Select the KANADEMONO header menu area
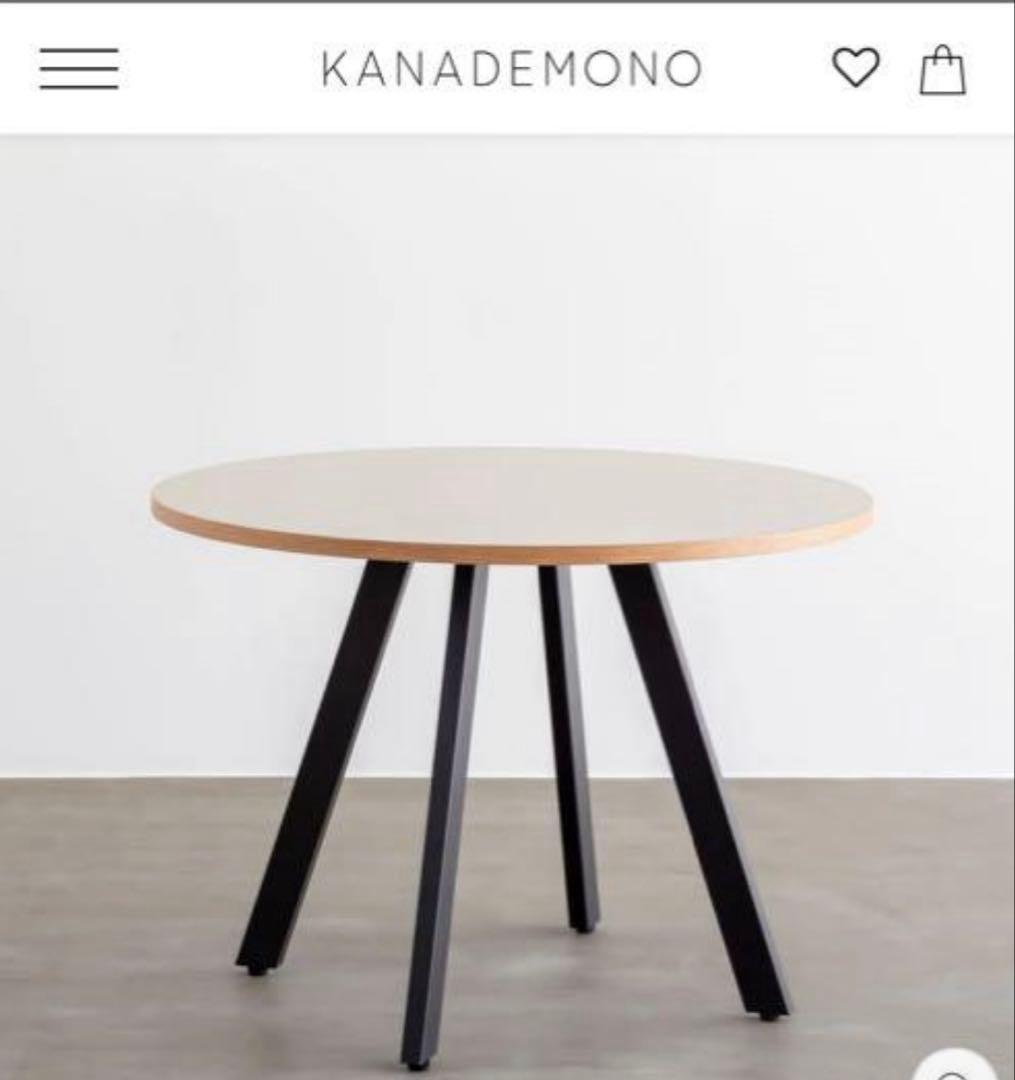This screenshot has height=1080, width=1015. 507,68
